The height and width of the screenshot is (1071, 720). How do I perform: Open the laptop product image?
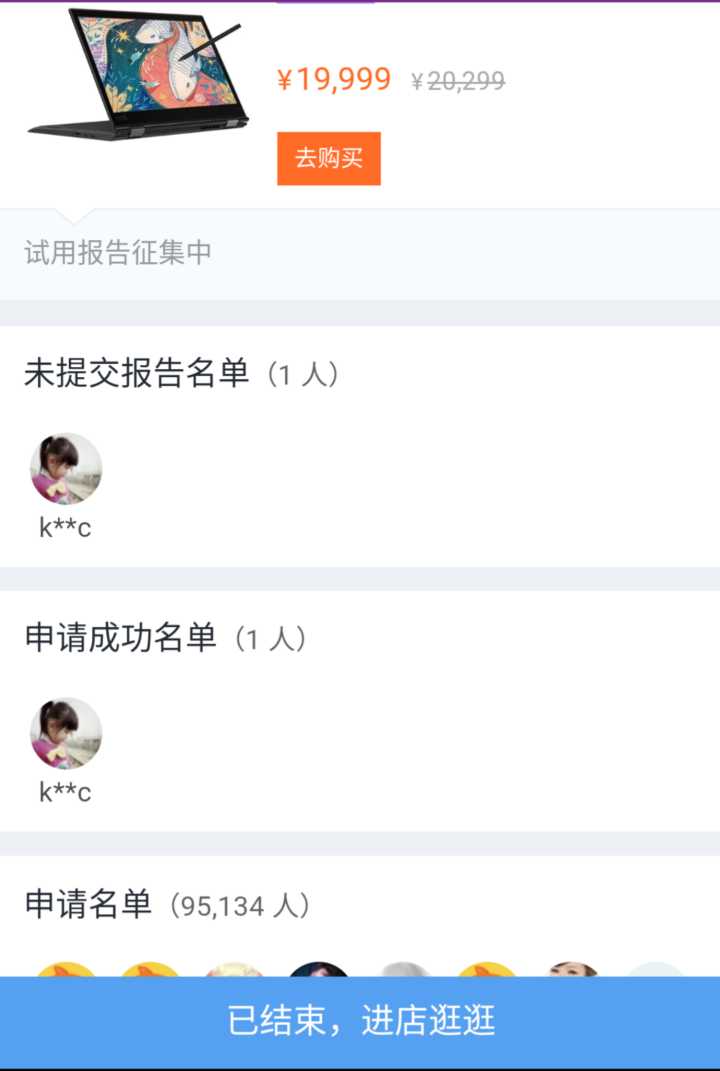click(x=139, y=75)
